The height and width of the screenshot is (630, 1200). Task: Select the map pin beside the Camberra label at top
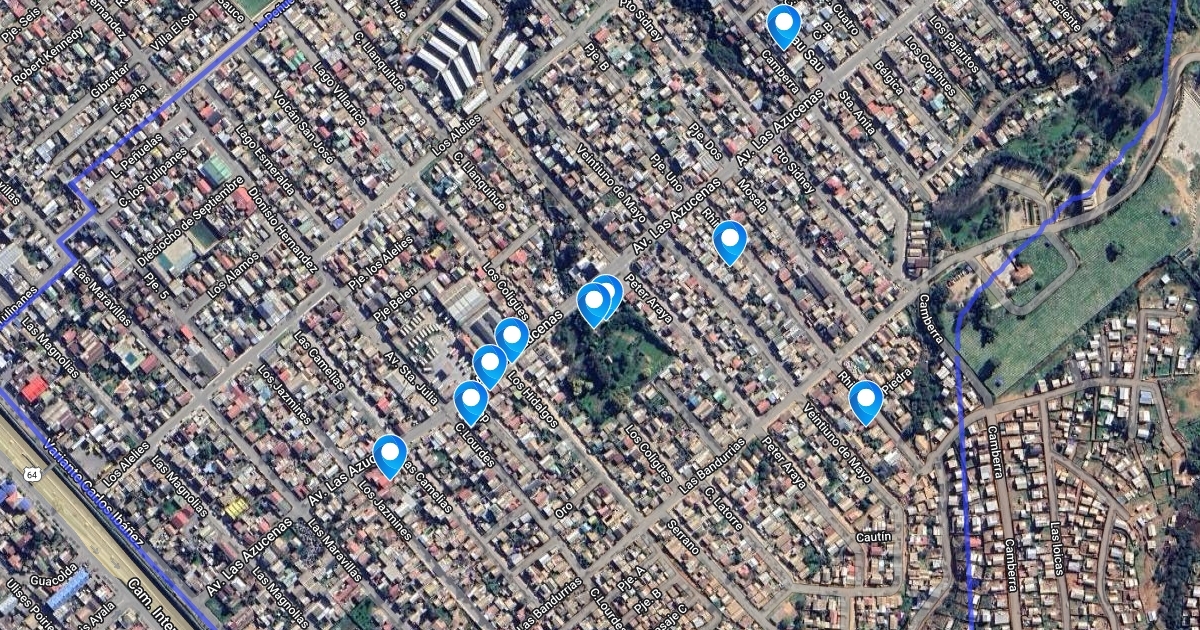[x=783, y=24]
